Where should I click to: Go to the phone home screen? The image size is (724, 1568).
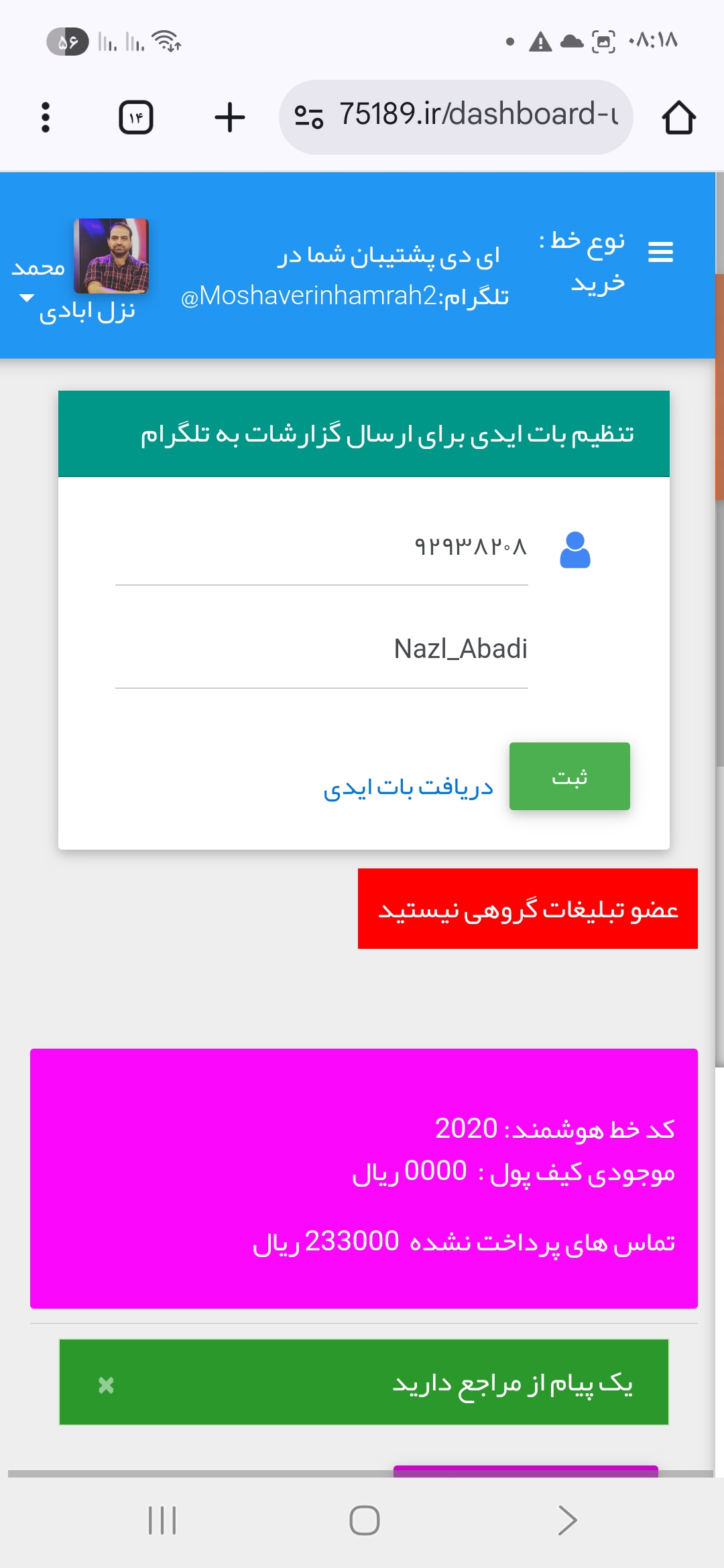(365, 1520)
